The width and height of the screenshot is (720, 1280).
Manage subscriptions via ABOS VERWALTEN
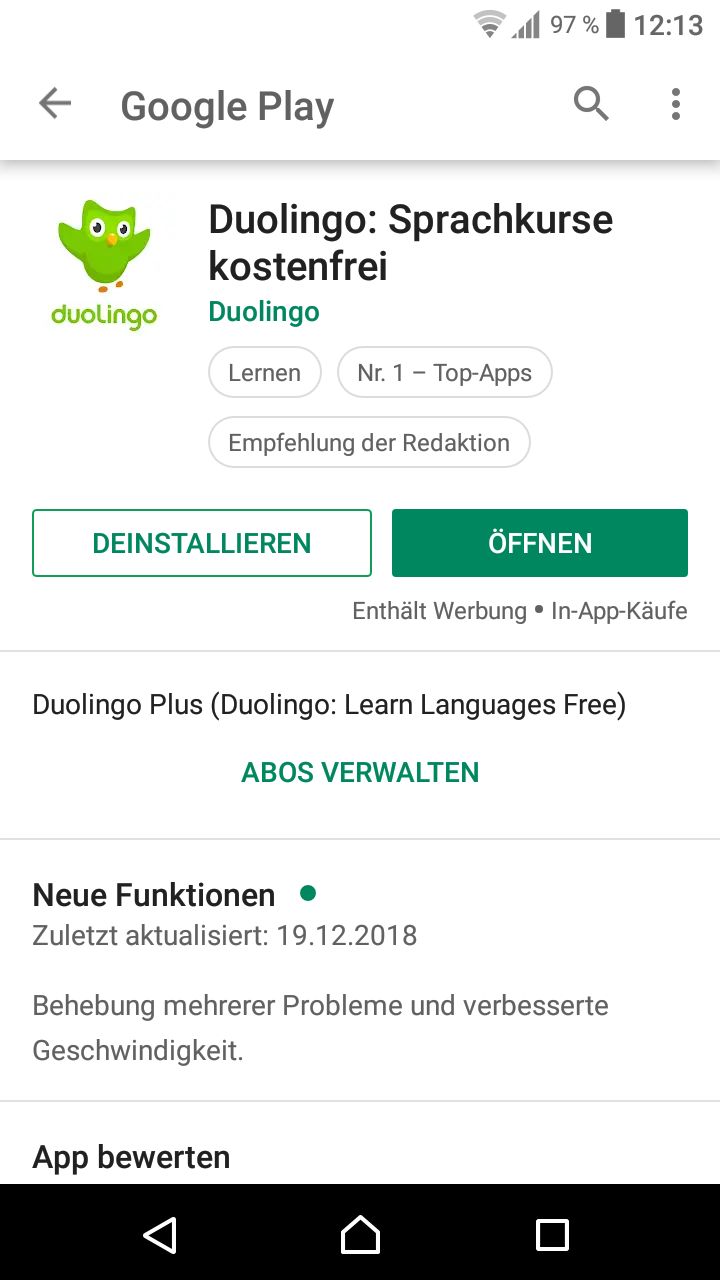click(360, 772)
